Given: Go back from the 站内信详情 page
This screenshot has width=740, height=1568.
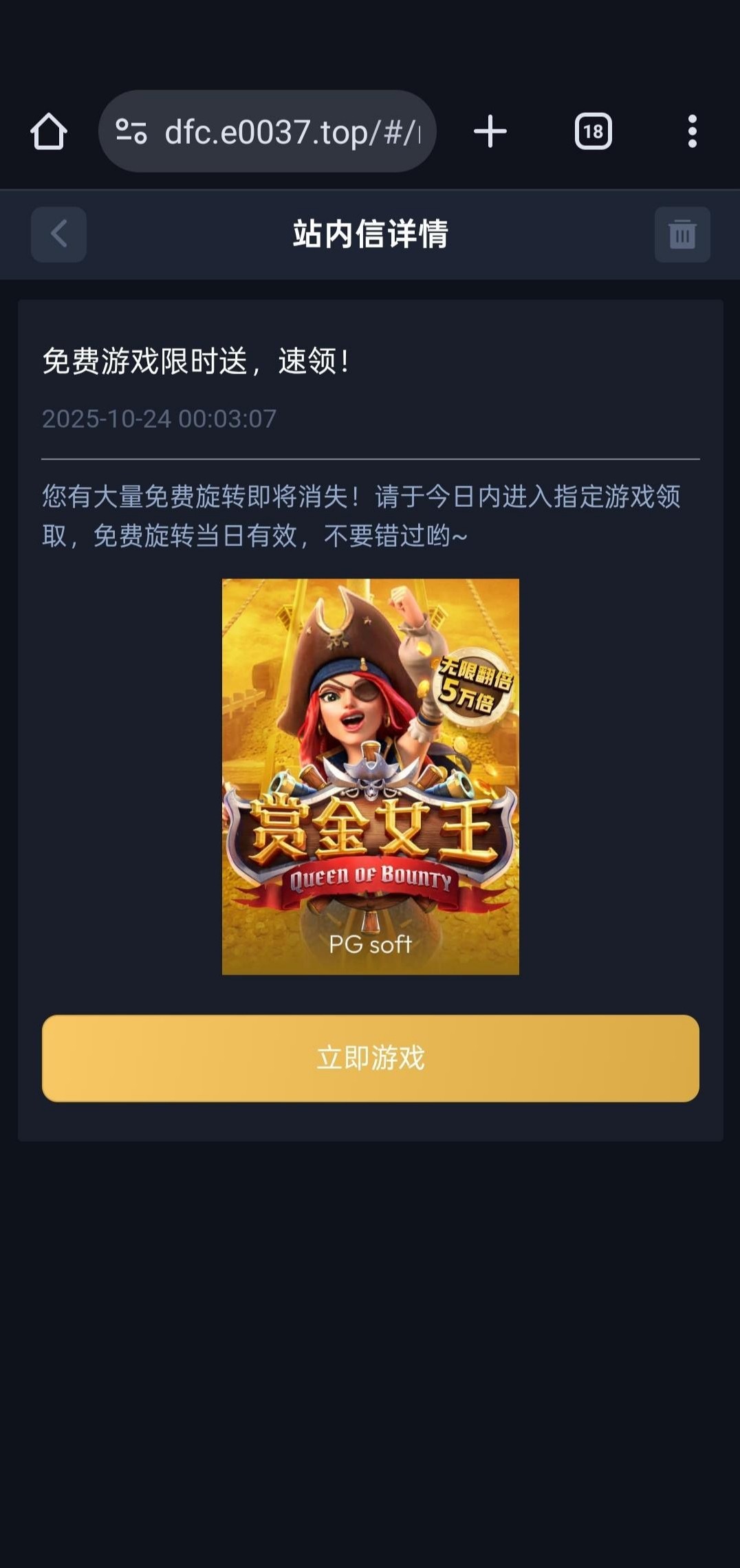Looking at the screenshot, I should point(58,234).
